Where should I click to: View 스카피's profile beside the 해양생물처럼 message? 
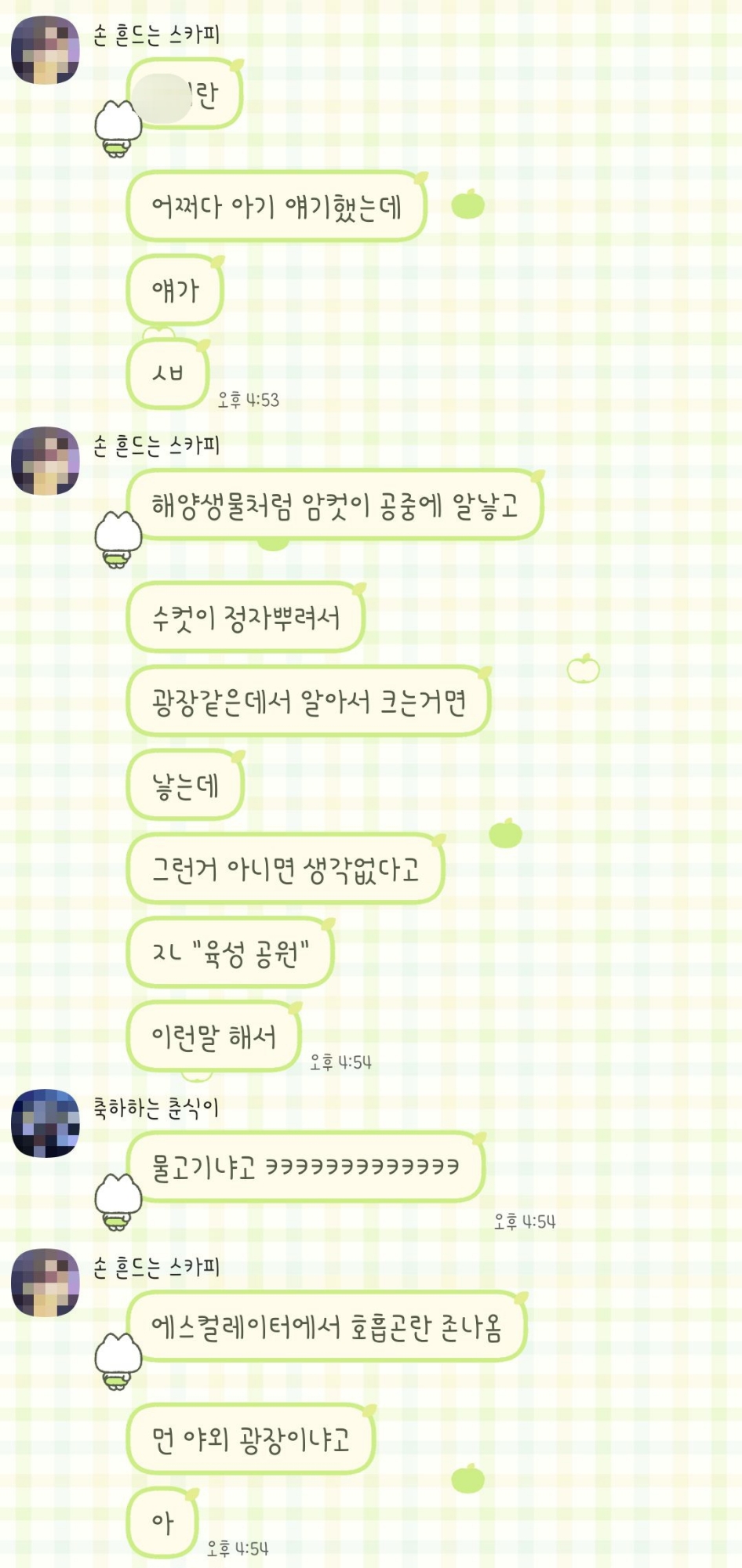coord(45,461)
